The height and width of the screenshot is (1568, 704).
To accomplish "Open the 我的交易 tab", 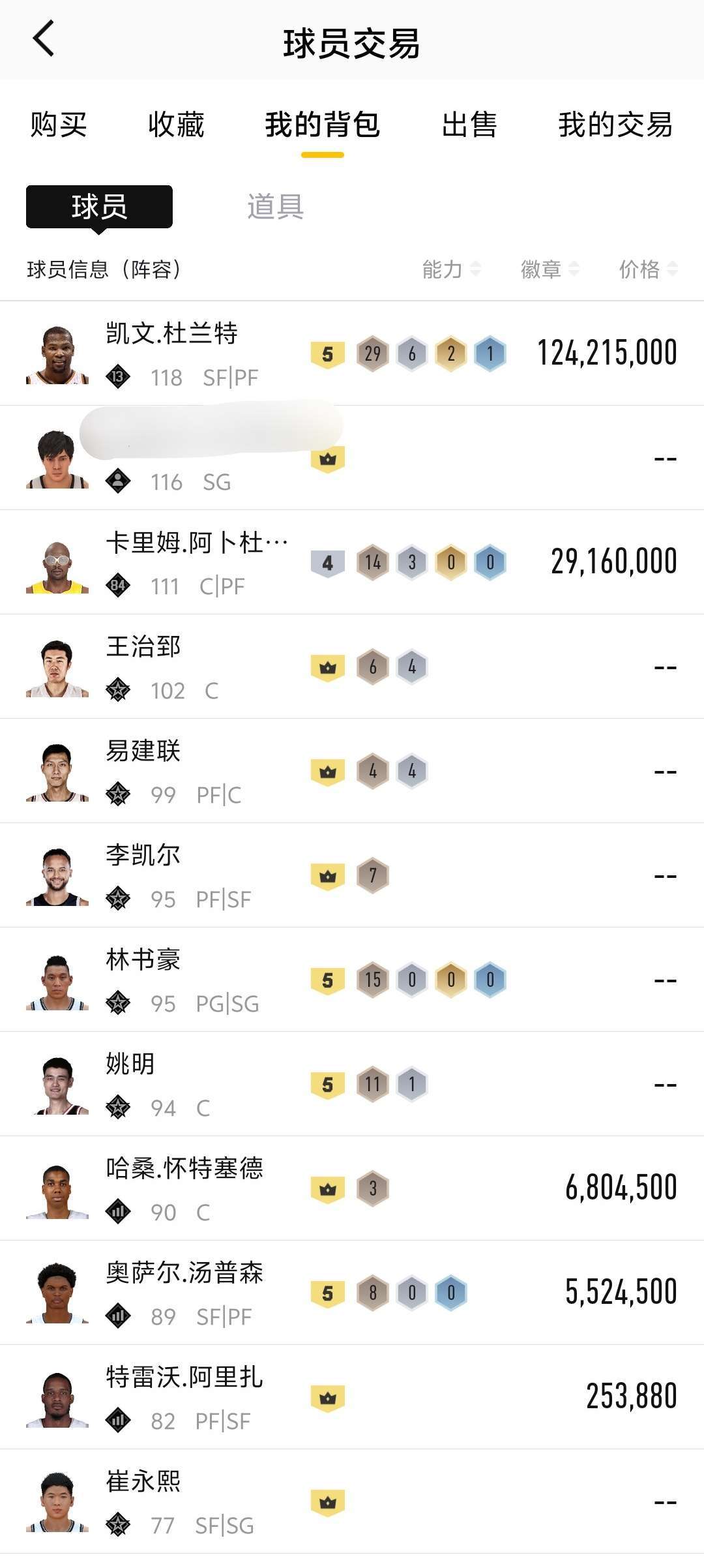I will click(615, 125).
